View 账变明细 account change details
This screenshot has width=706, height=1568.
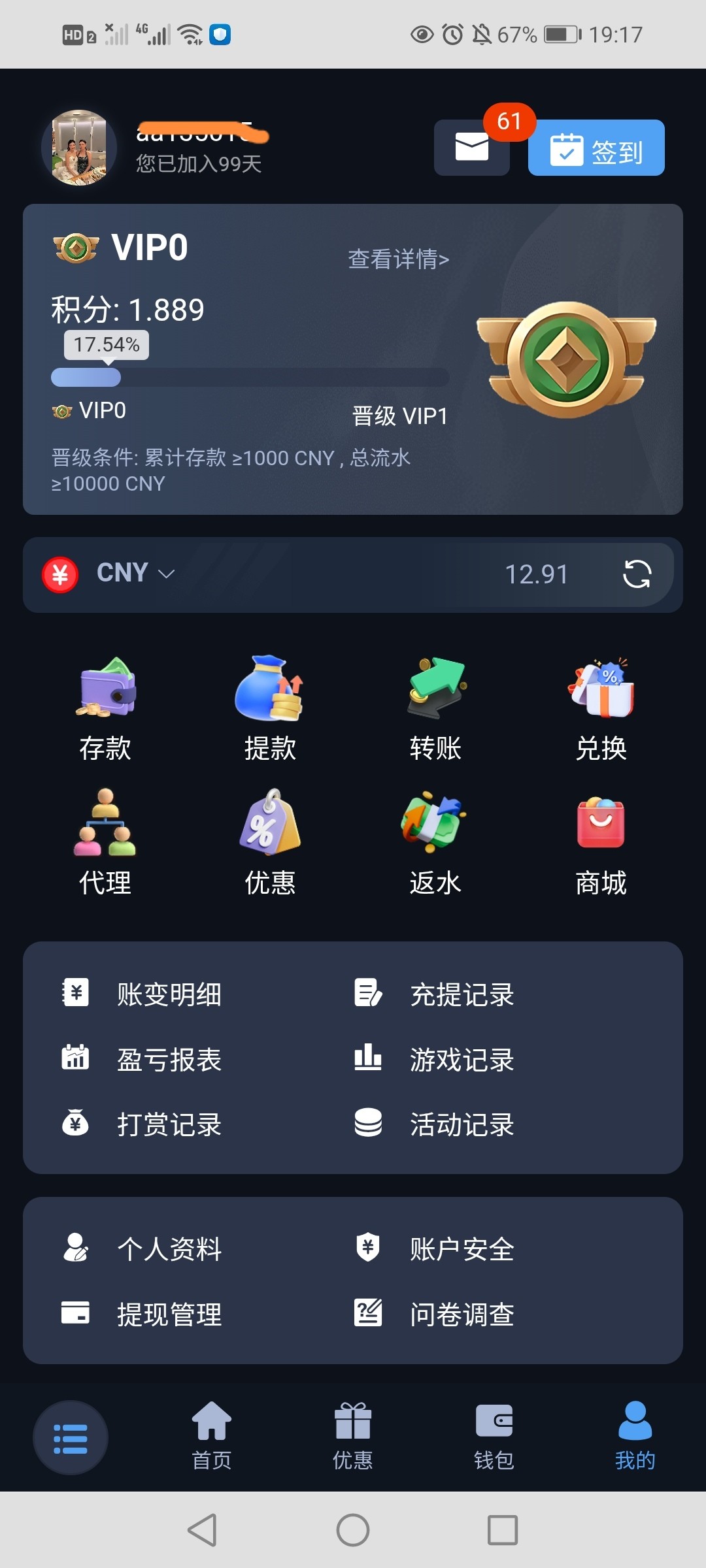tap(169, 994)
